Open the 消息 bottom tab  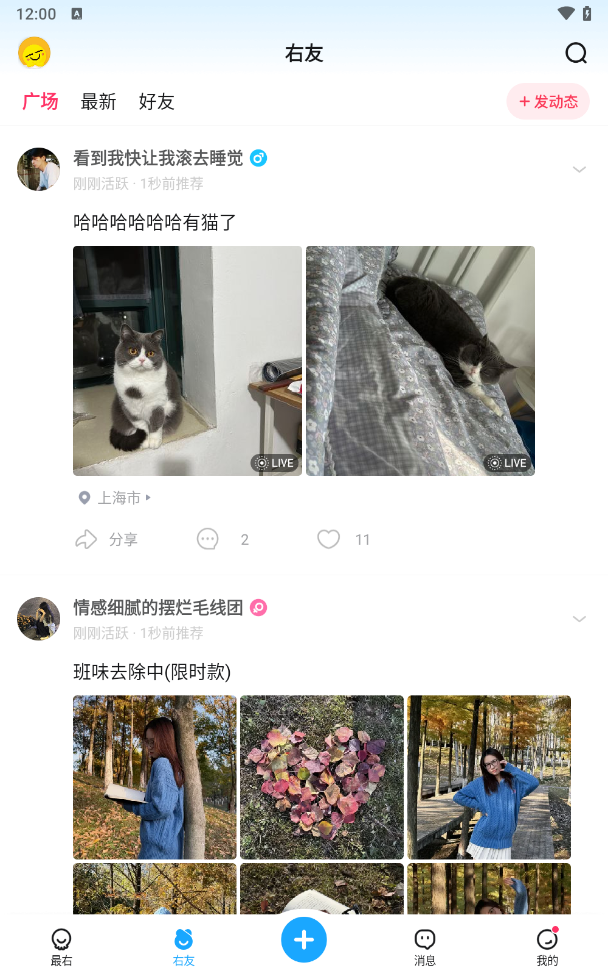425,946
